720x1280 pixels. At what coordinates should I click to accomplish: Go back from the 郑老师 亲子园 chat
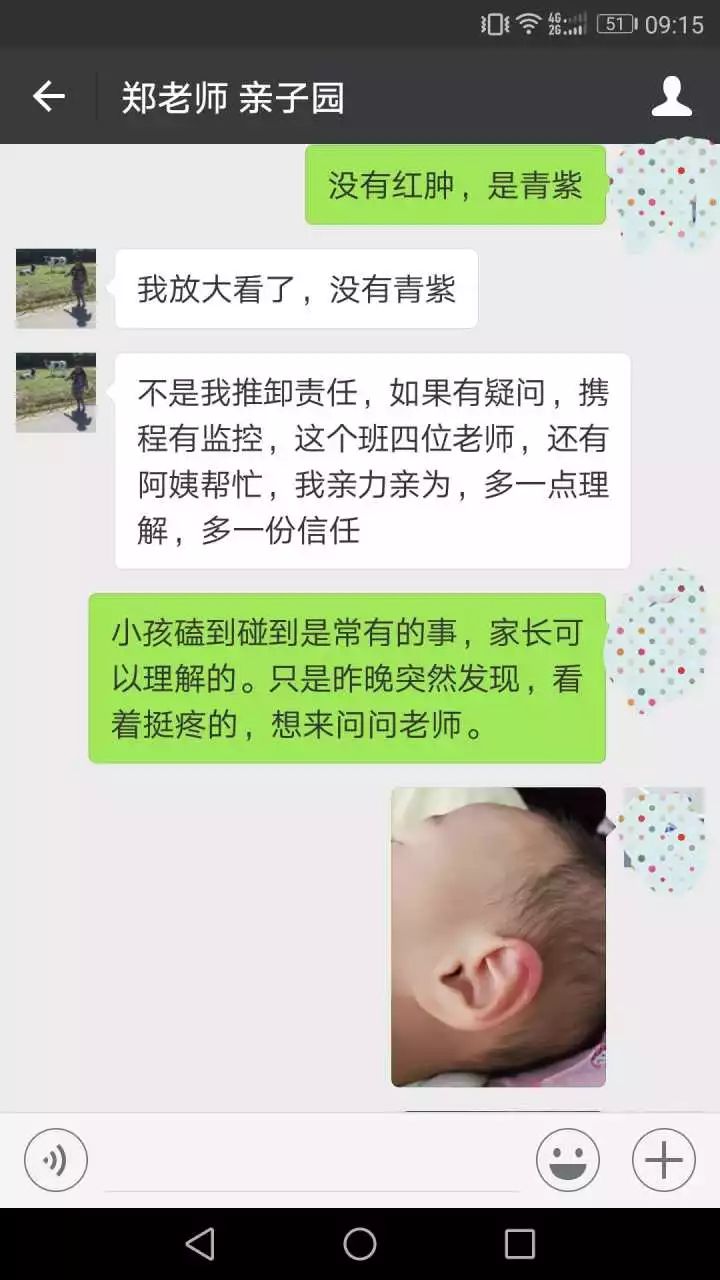(x=48, y=97)
